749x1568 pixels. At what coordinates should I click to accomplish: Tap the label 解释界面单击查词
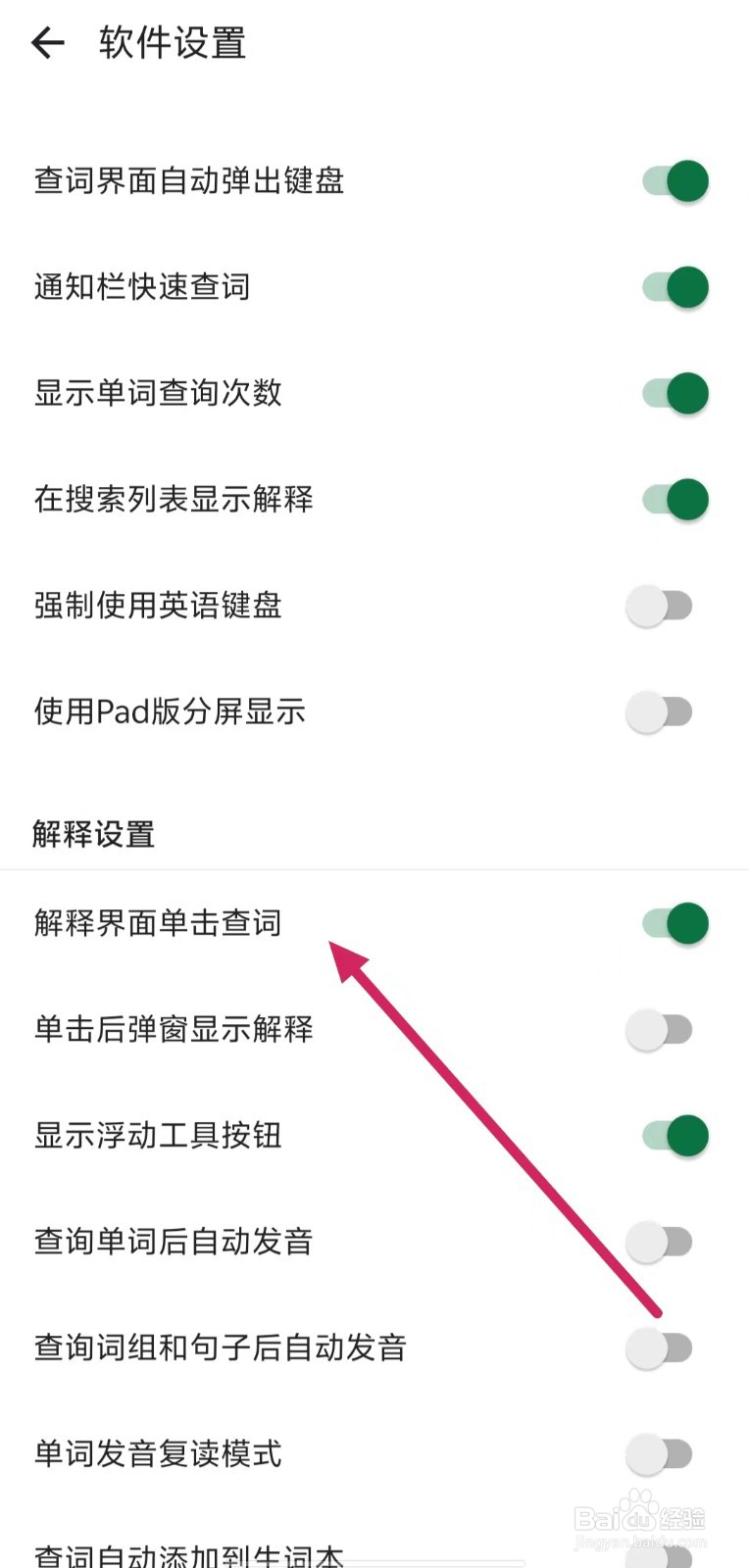157,922
